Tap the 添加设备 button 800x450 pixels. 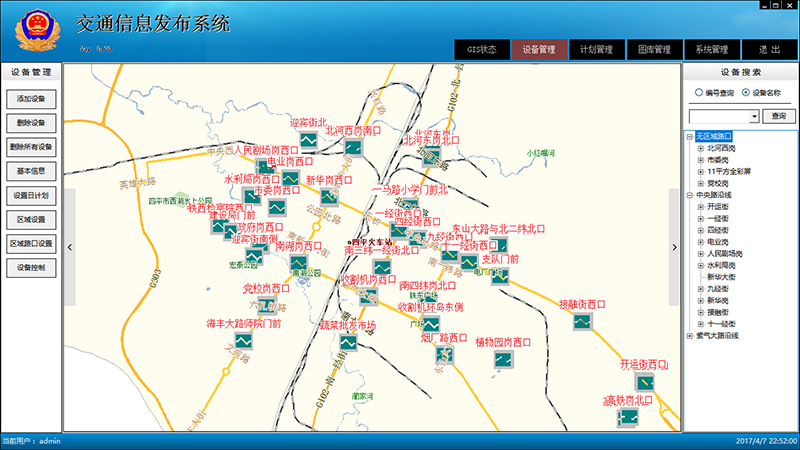31,99
